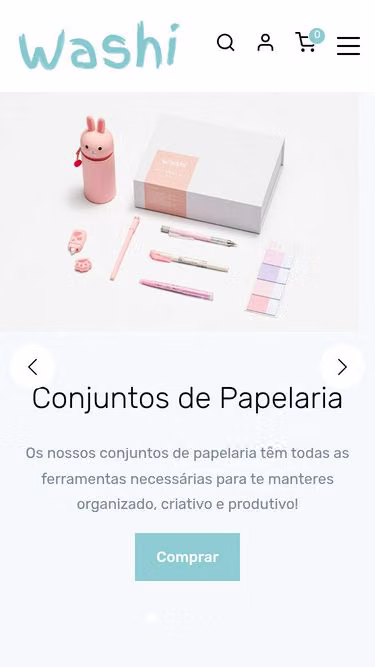Screen dimensions: 375x667
Task: Open the search magnifier icon
Action: click(225, 43)
